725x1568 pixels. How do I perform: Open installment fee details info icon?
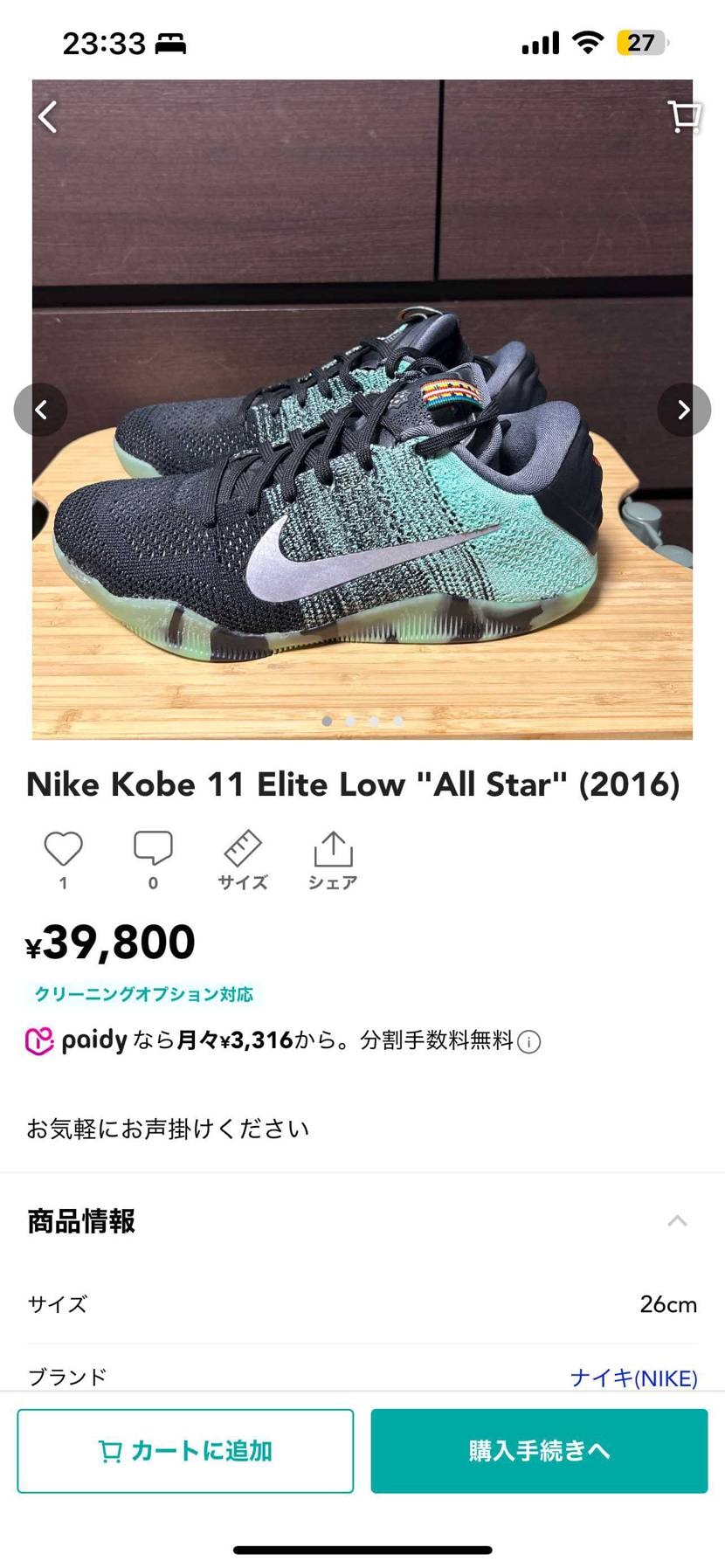530,1041
